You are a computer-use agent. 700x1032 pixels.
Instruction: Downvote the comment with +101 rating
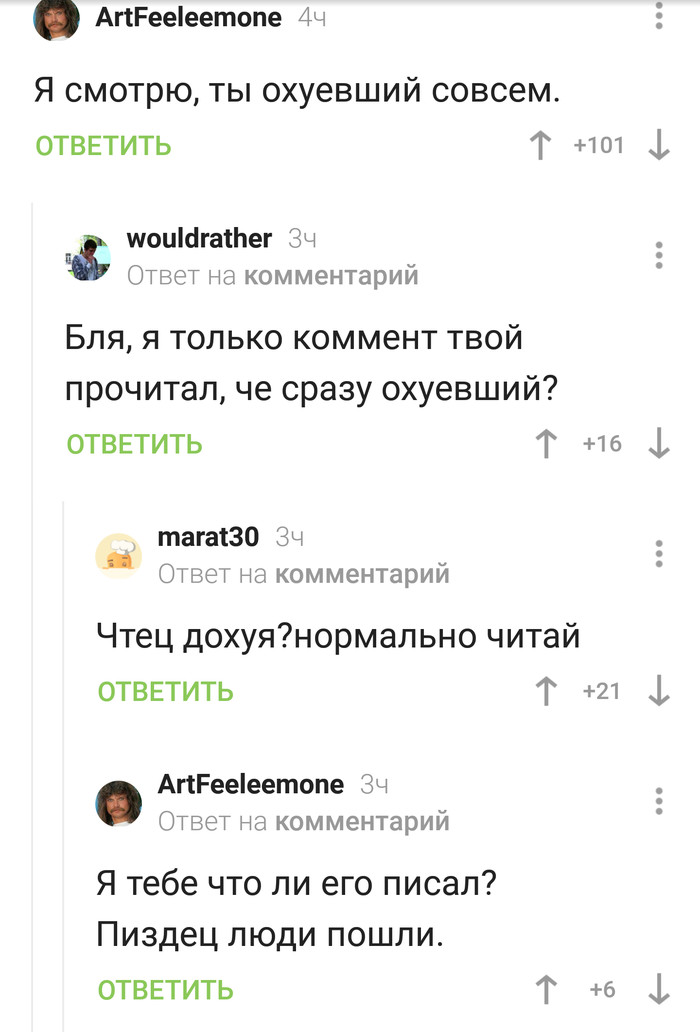(x=659, y=147)
